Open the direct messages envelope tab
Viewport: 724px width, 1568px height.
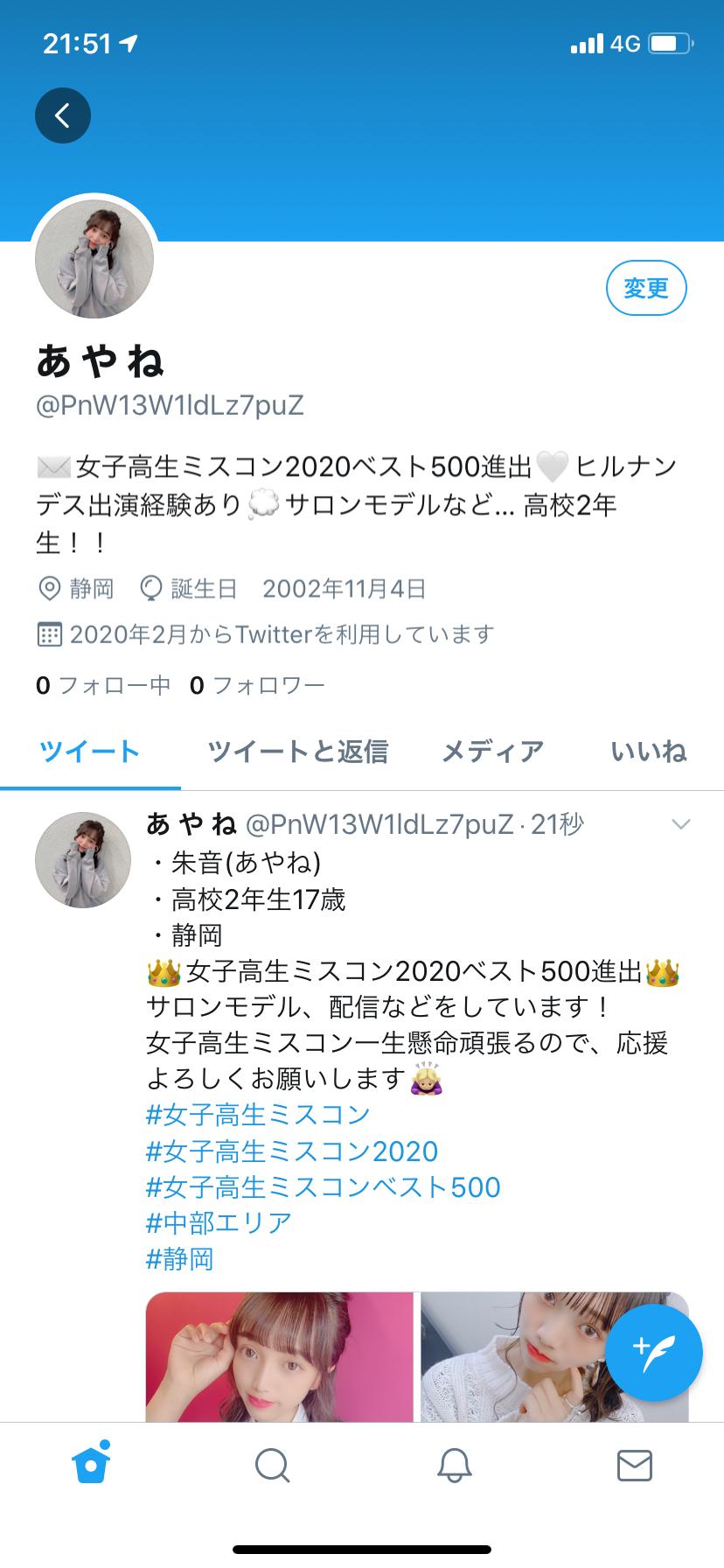coord(634,1465)
